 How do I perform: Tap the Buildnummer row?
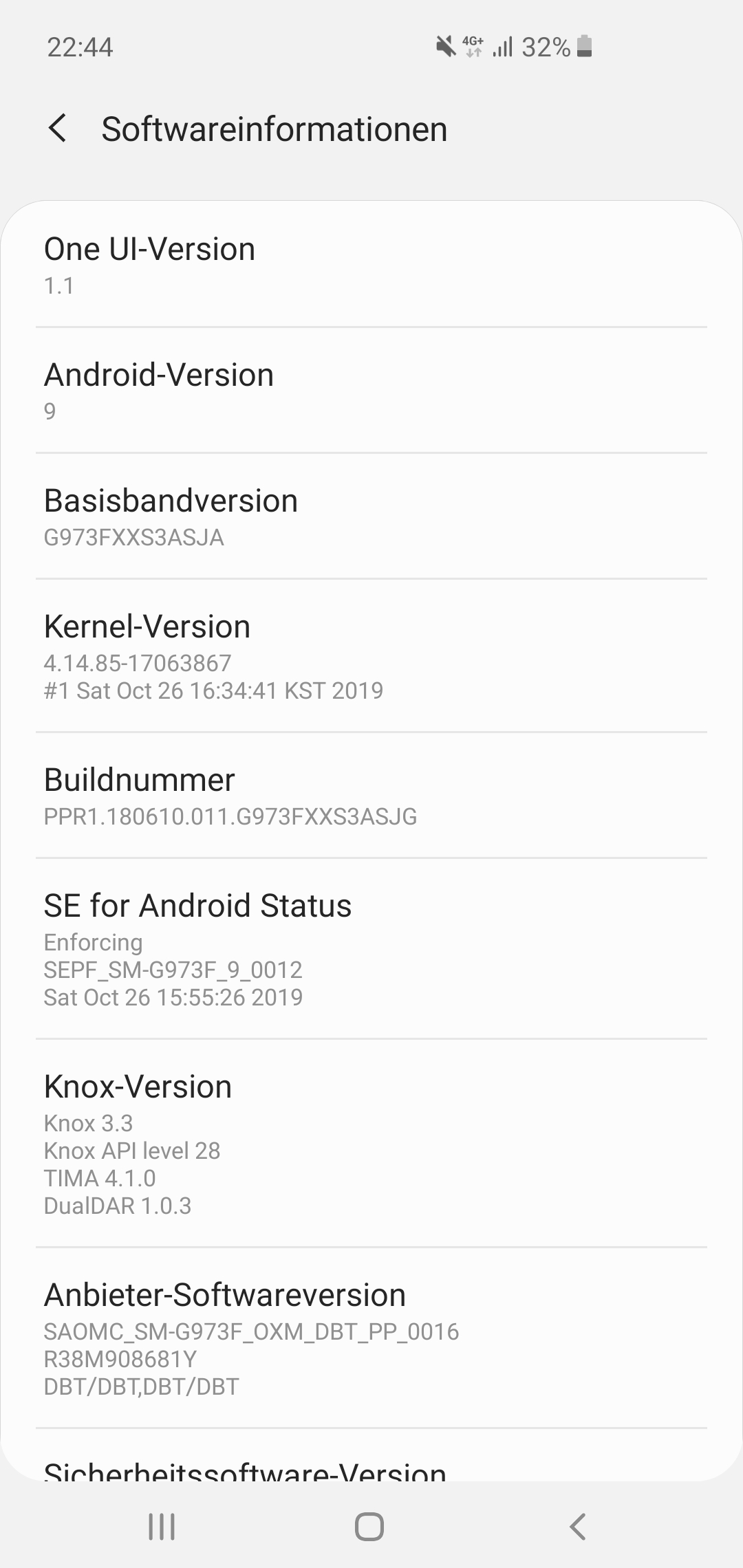(371, 796)
